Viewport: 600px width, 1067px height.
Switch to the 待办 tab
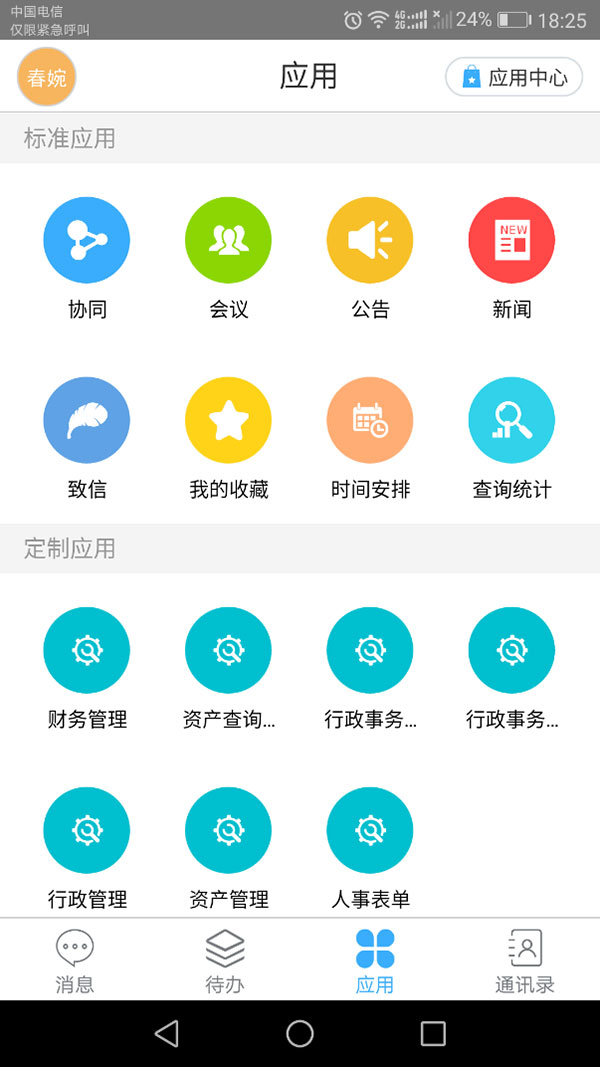pos(224,960)
